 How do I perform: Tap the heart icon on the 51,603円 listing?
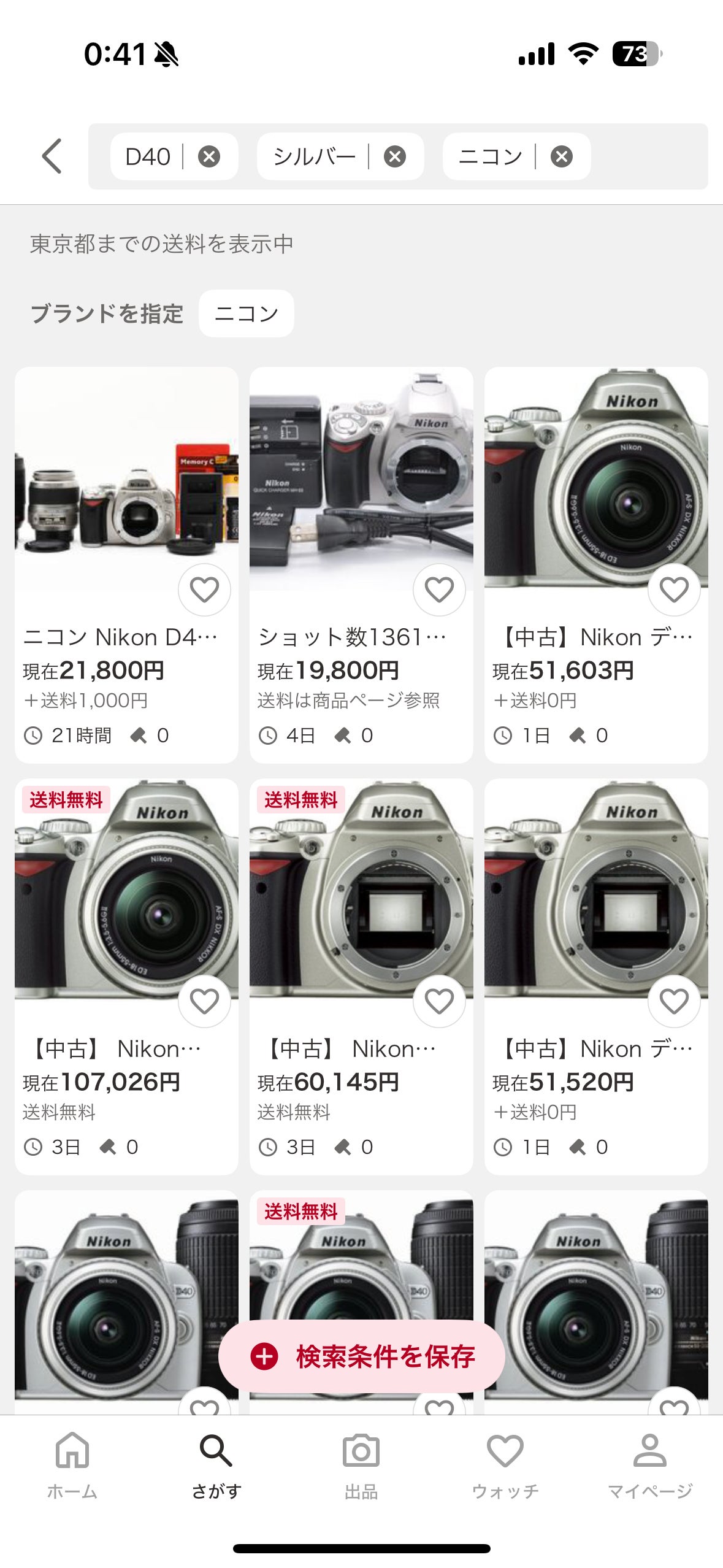(673, 590)
